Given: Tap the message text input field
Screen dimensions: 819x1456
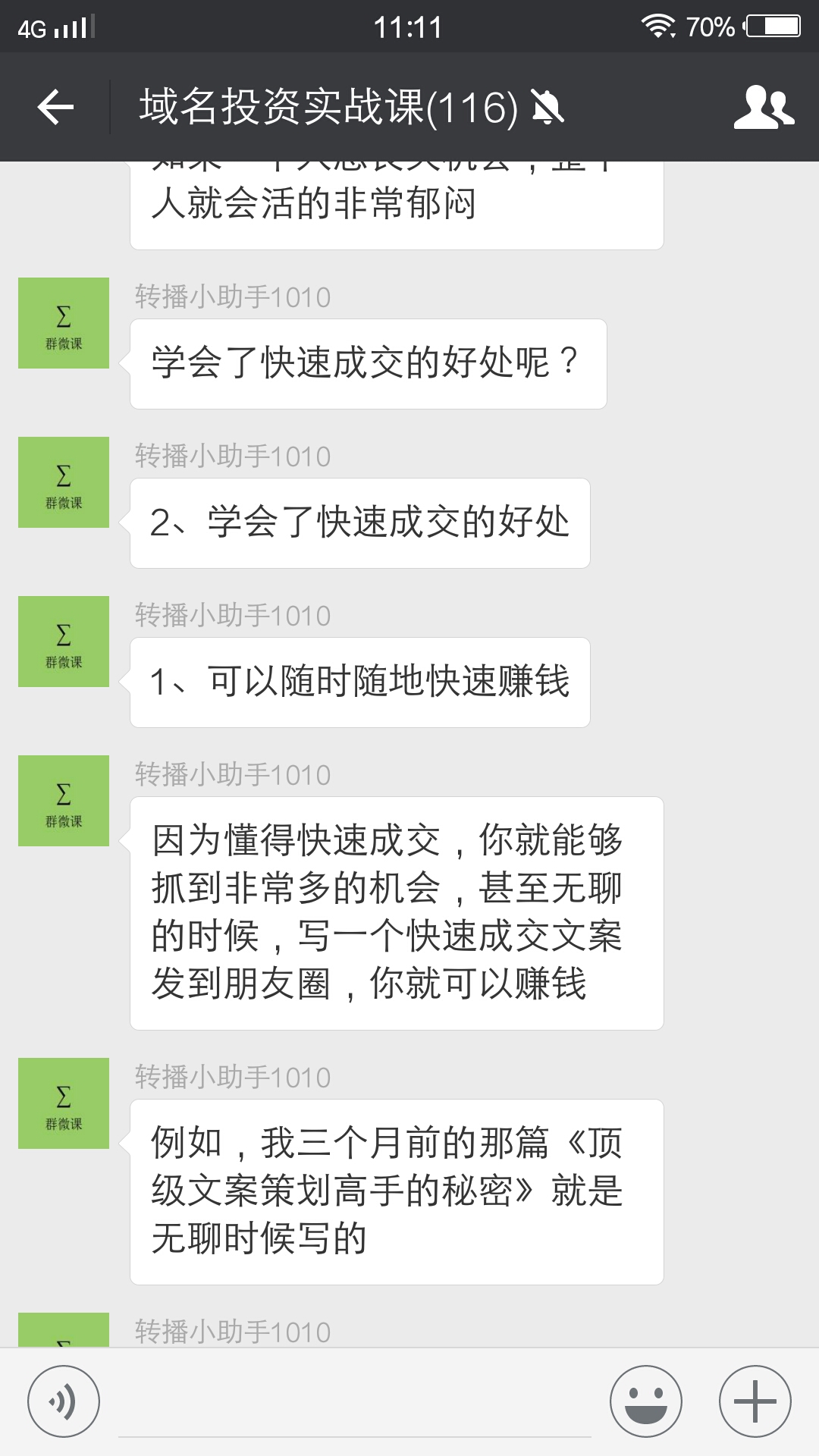Looking at the screenshot, I should click(x=355, y=1403).
